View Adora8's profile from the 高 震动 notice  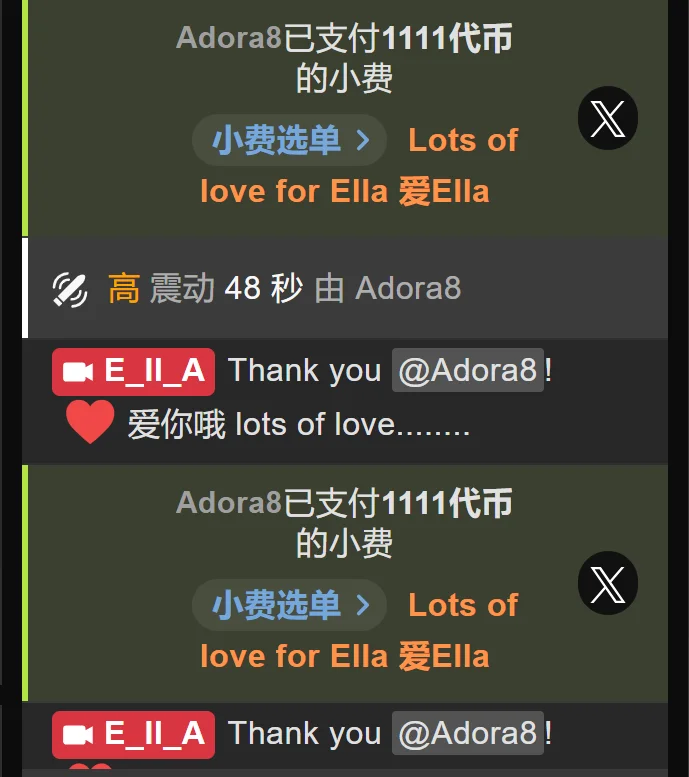(408, 289)
